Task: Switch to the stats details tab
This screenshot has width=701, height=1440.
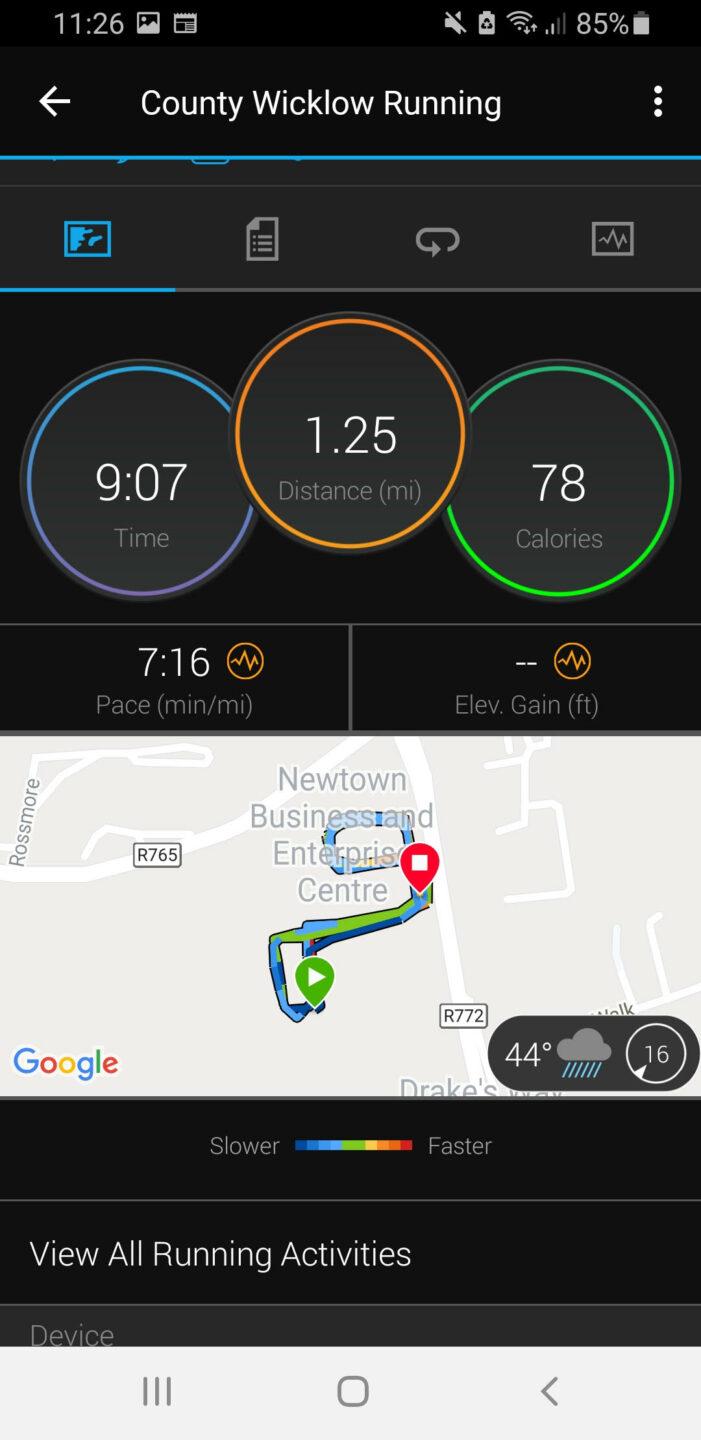Action: coord(262,240)
